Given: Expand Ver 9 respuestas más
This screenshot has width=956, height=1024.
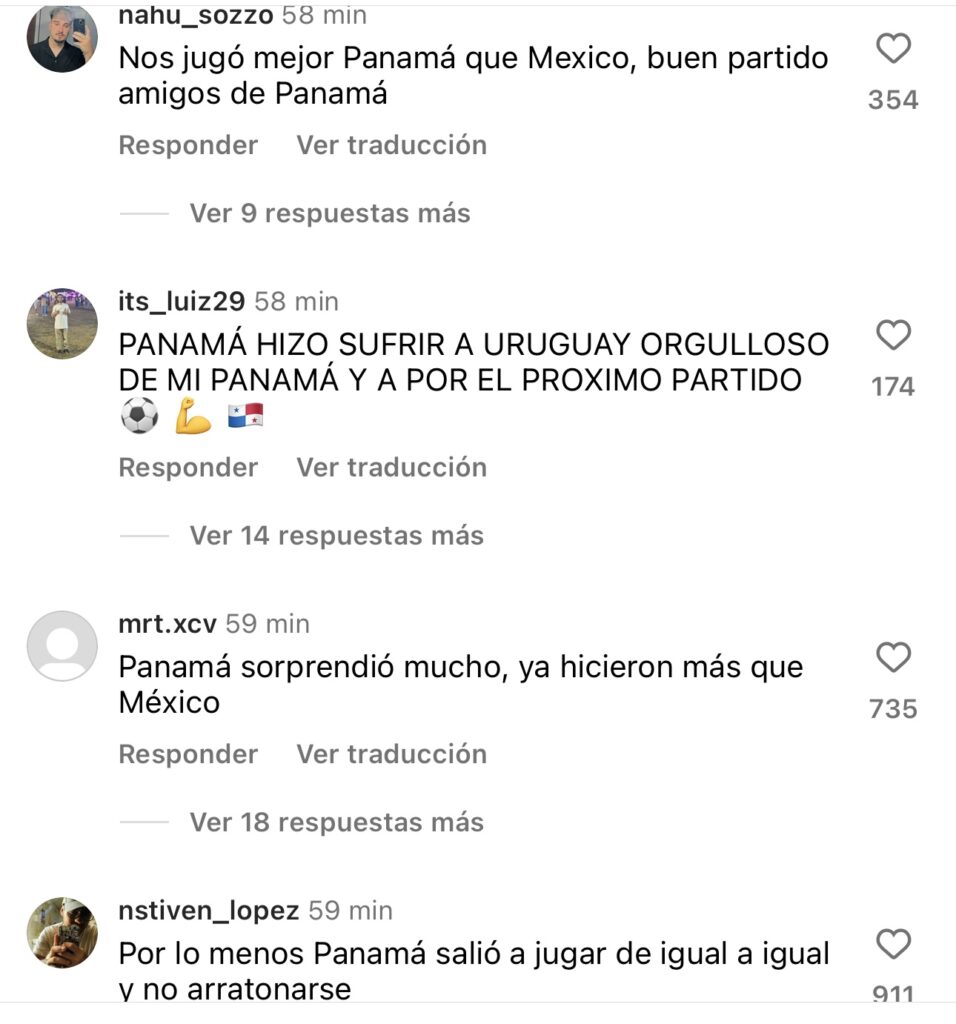Looking at the screenshot, I should point(329,213).
